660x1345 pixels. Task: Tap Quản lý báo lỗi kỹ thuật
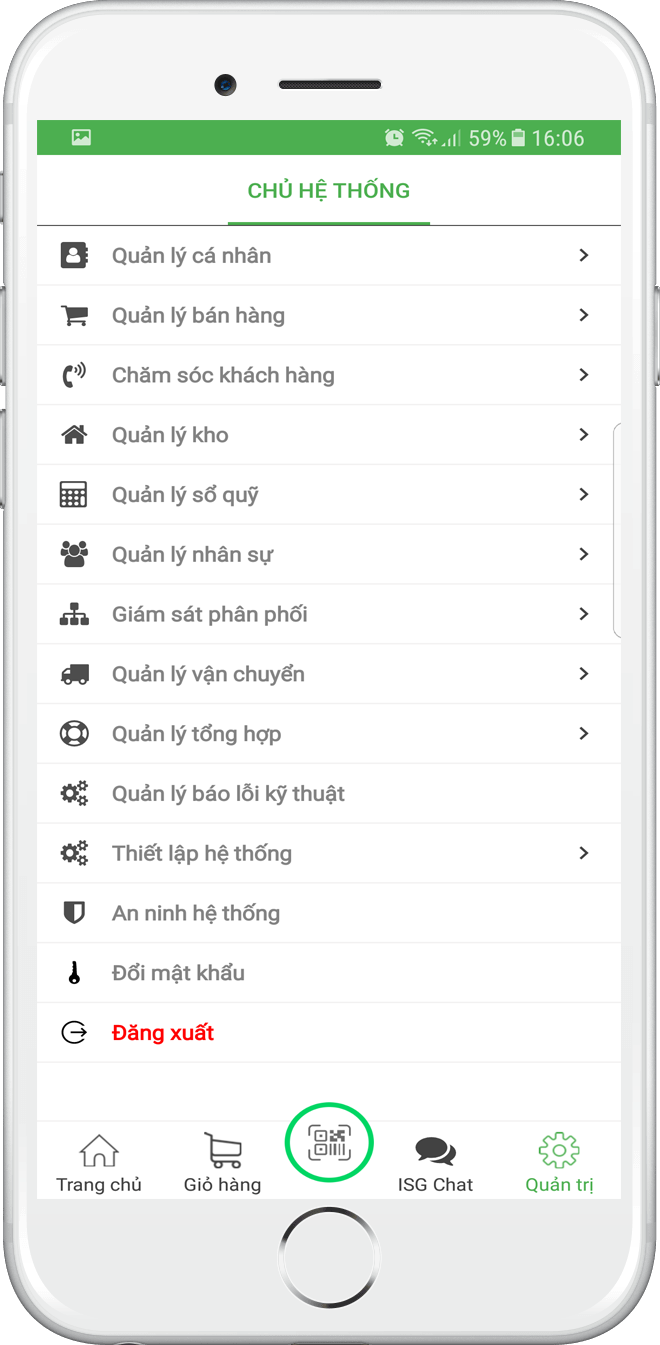pyautogui.click(x=228, y=794)
